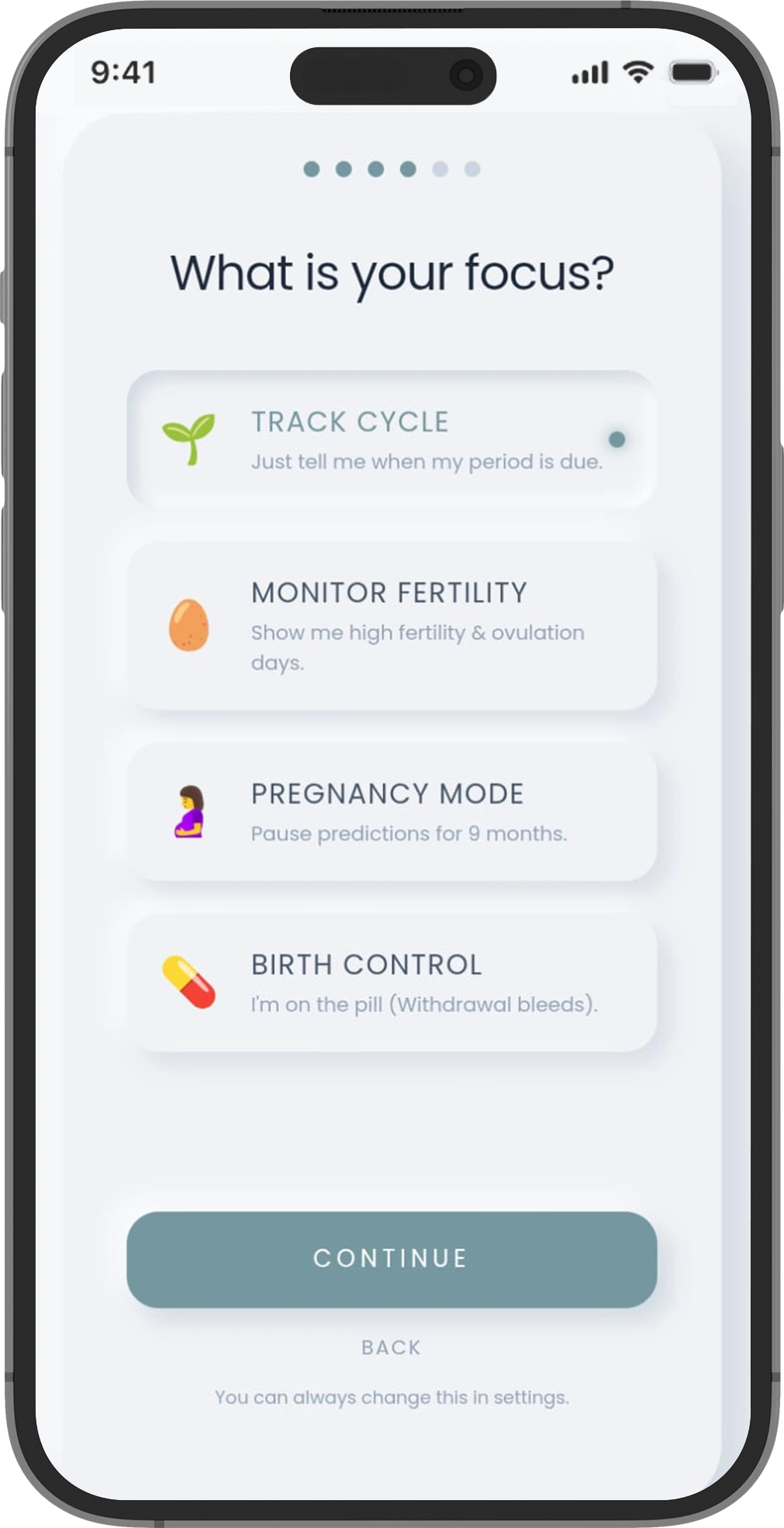Tap the Continue button
Image resolution: width=784 pixels, height=1528 pixels.
(392, 1259)
